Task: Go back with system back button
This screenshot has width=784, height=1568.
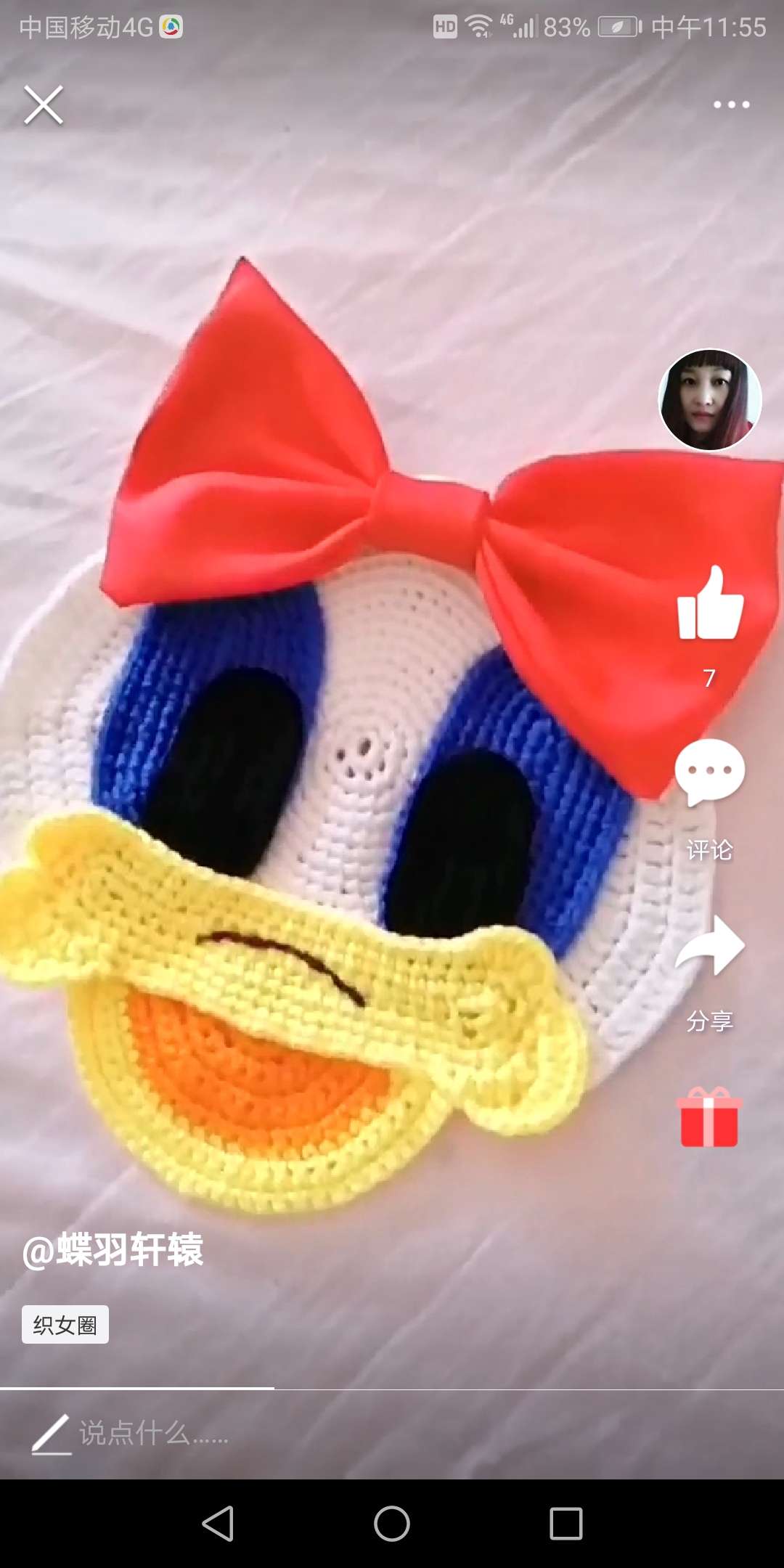Action: (218, 1523)
